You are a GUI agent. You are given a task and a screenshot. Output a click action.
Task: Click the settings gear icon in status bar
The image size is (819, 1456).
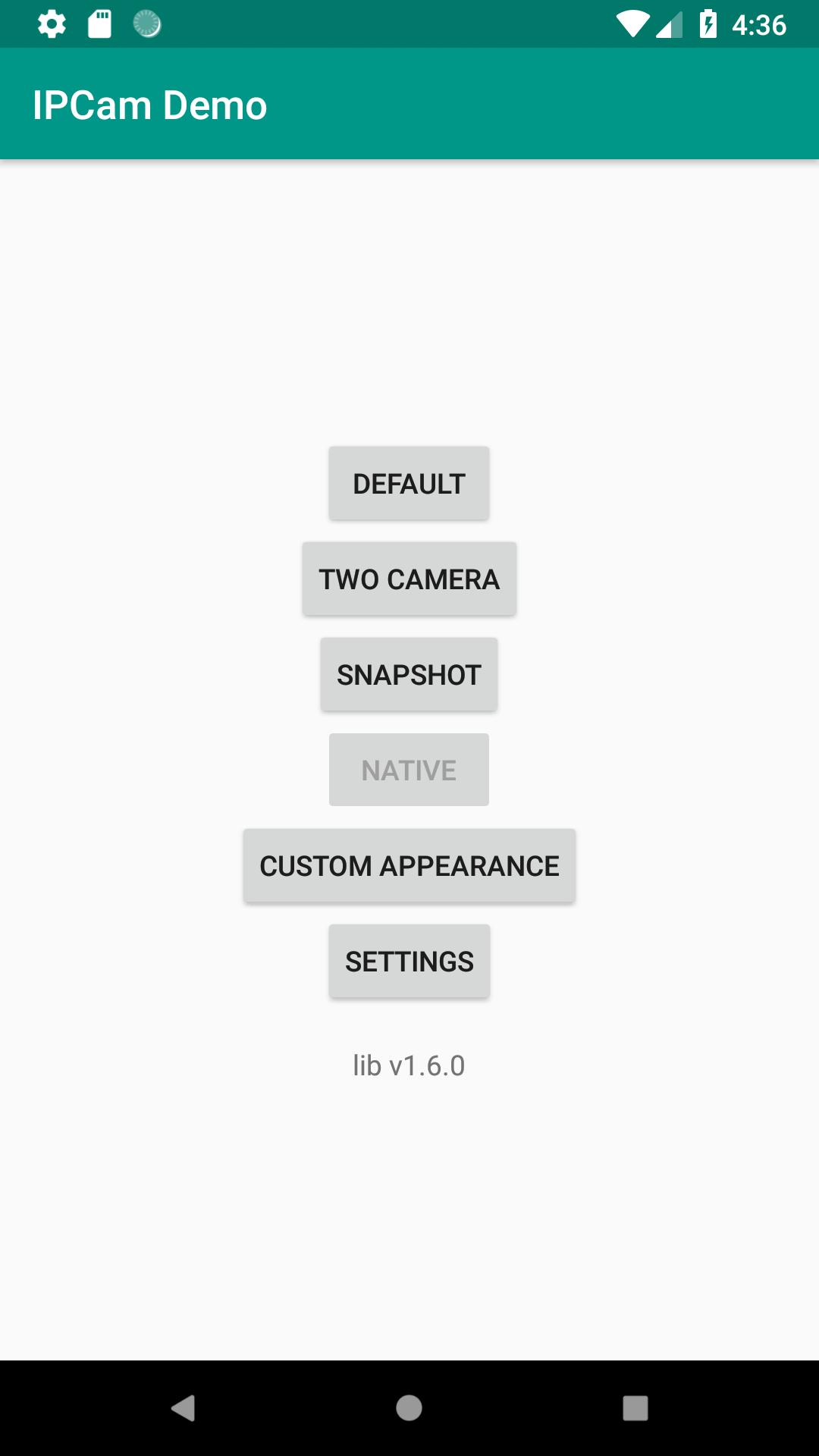point(50,24)
